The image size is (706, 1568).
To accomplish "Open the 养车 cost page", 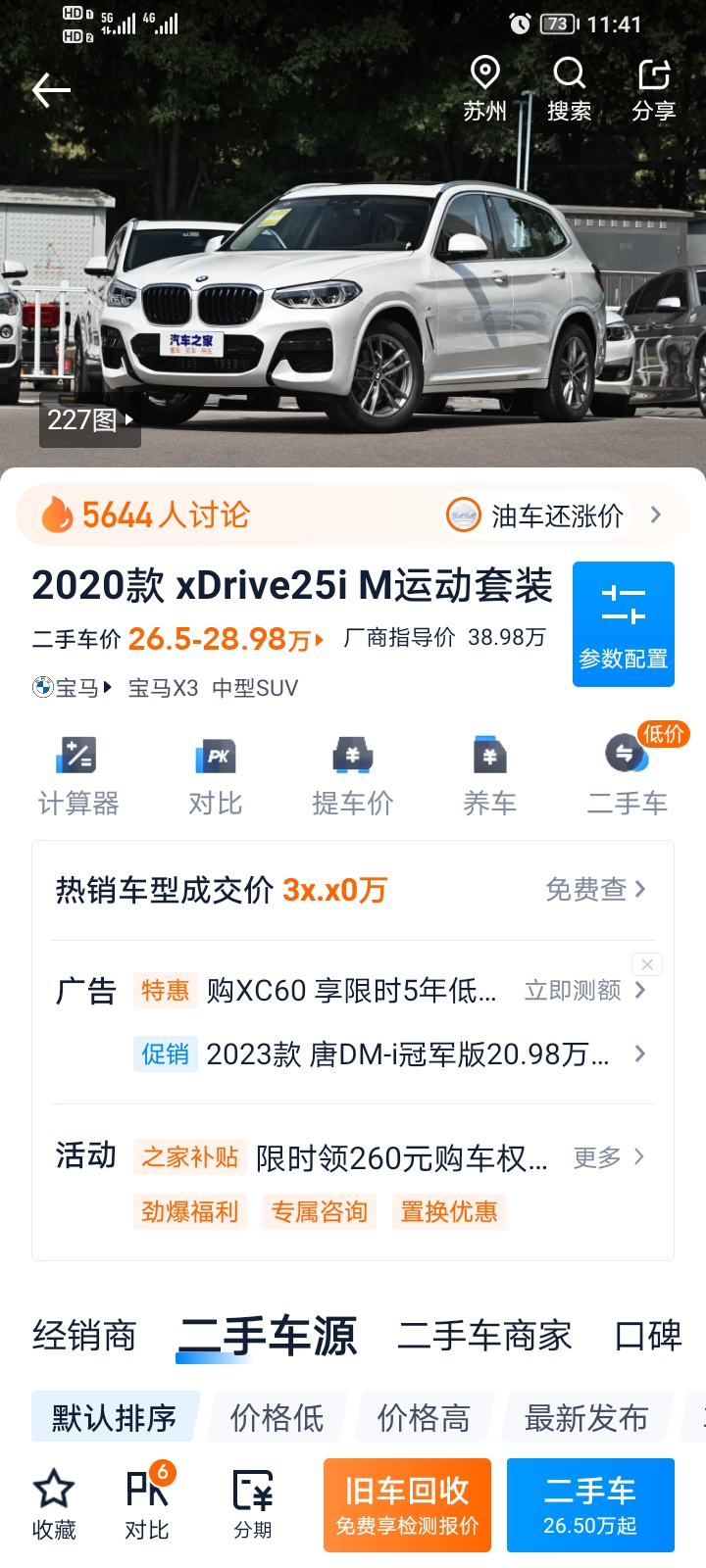I will tap(489, 776).
